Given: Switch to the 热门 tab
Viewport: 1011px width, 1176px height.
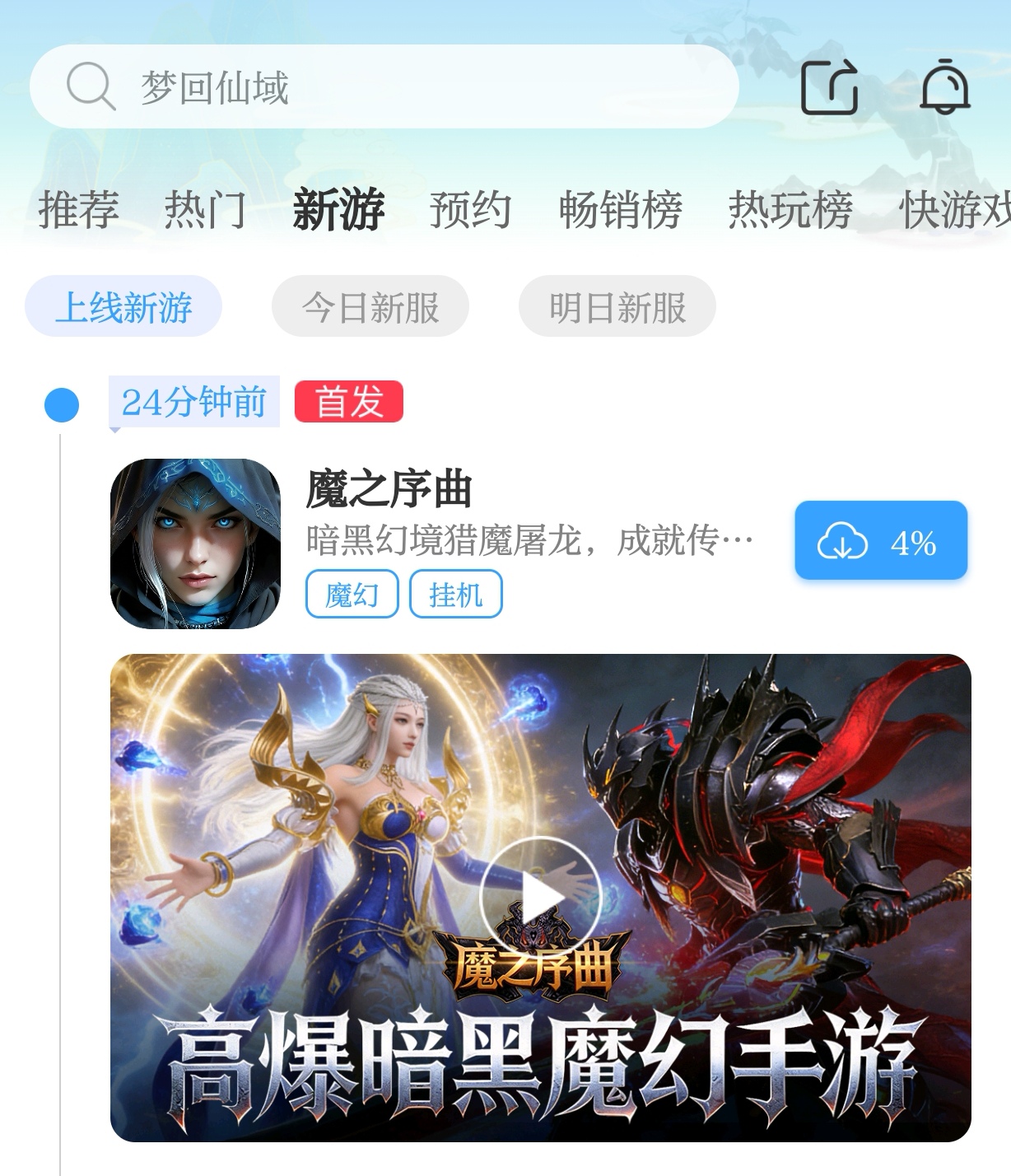Looking at the screenshot, I should pyautogui.click(x=205, y=209).
